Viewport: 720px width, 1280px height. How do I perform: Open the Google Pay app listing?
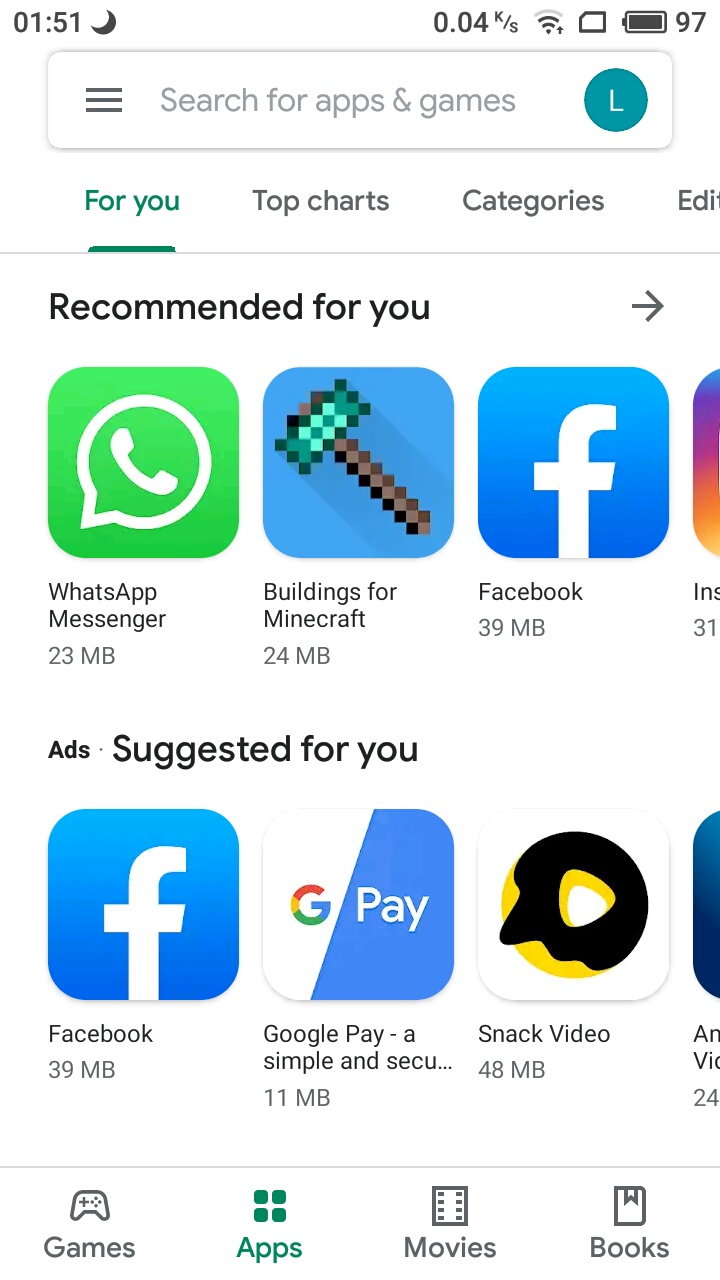[x=358, y=904]
